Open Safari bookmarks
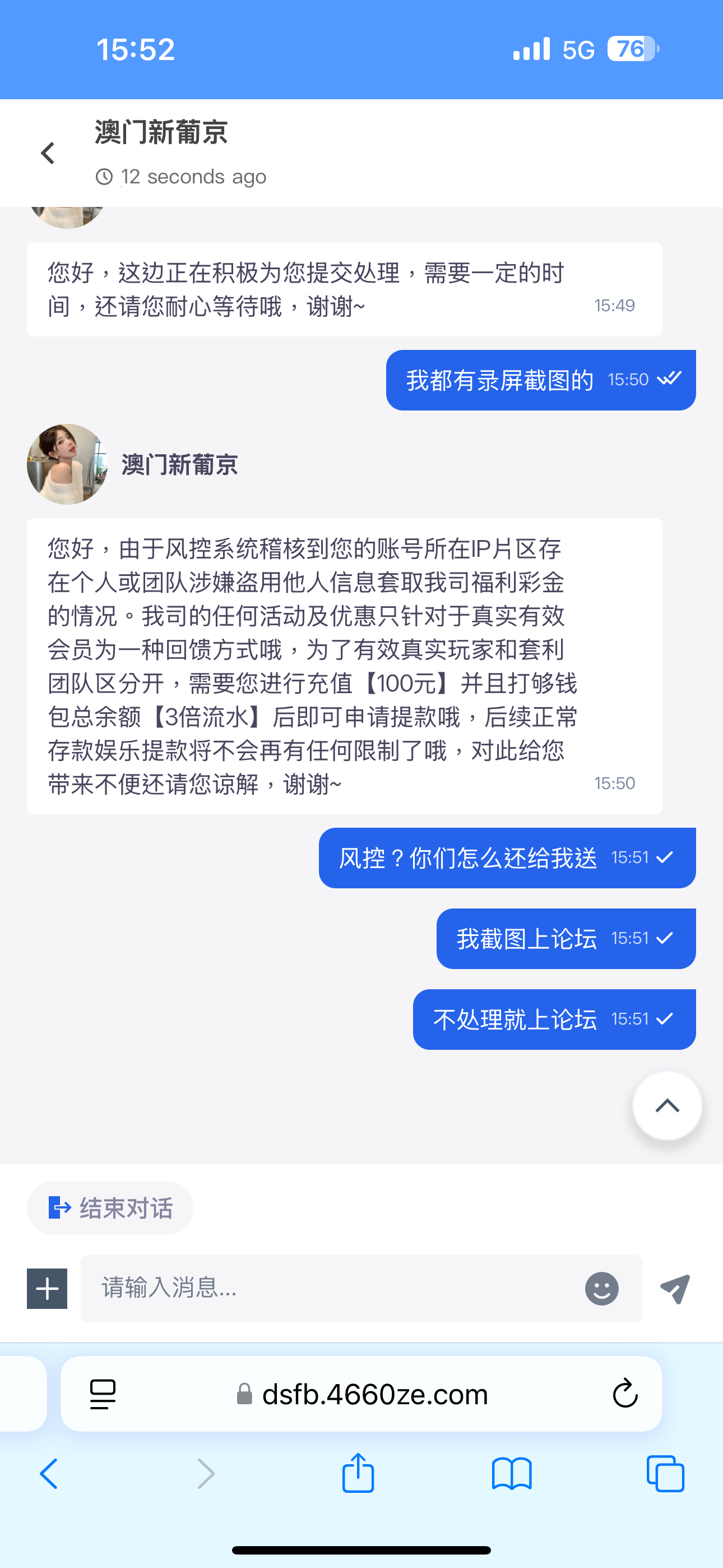723x1568 pixels. point(511,1474)
